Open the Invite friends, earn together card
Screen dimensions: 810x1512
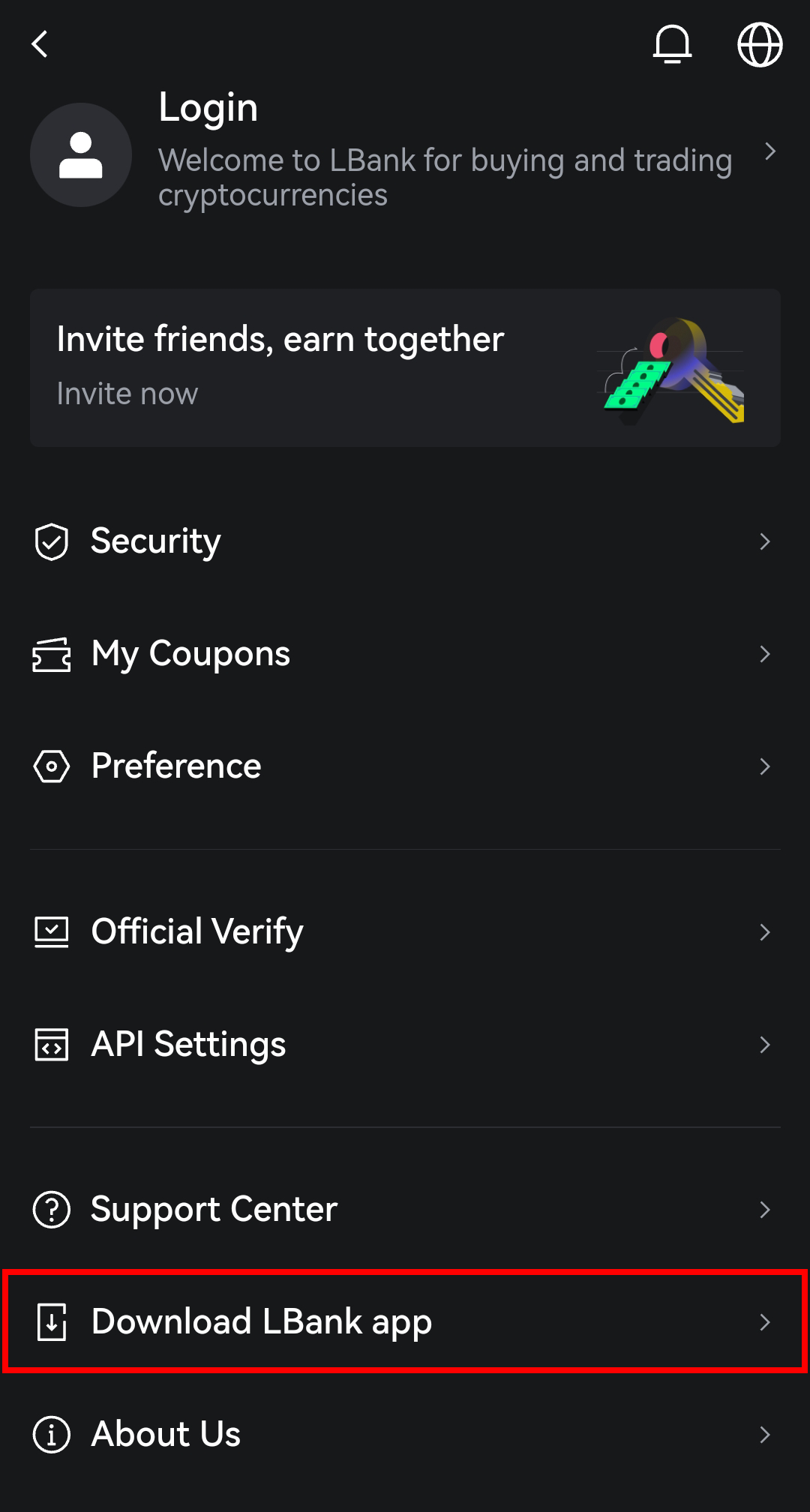(x=405, y=368)
